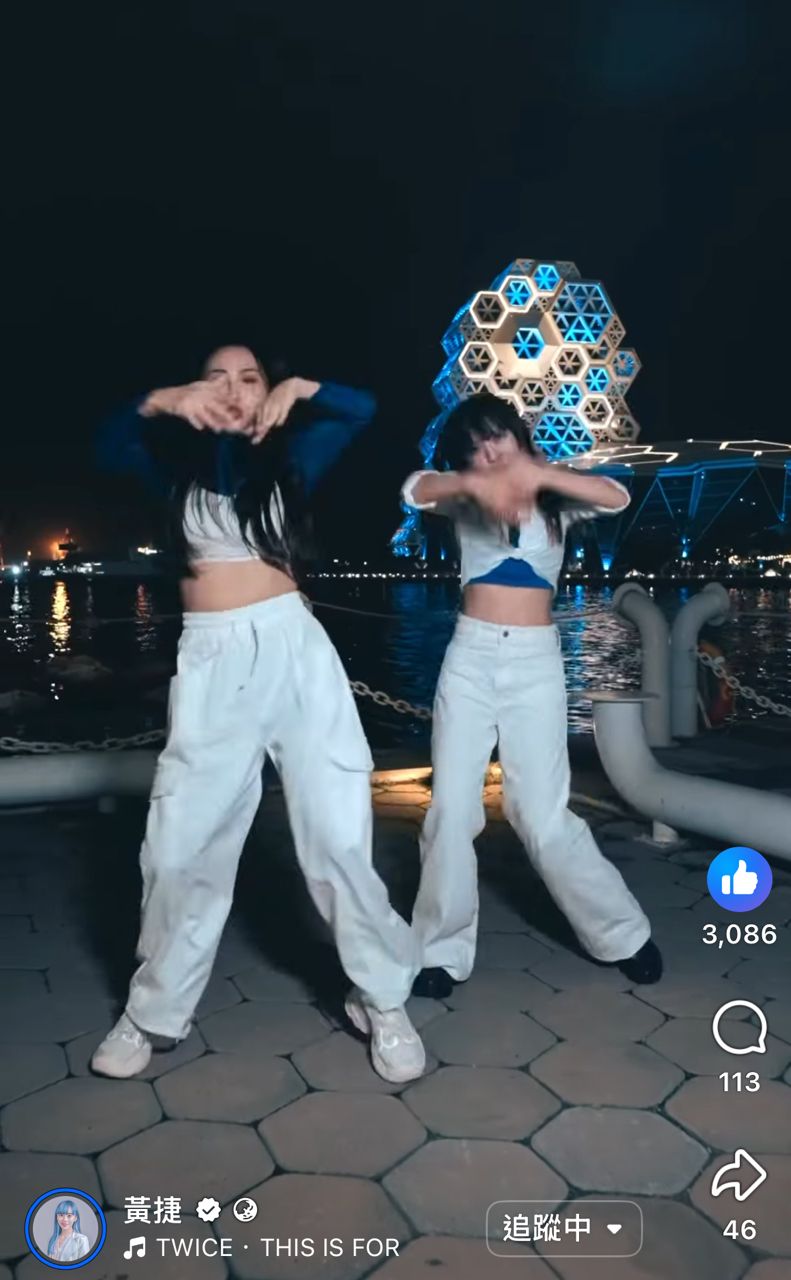Open the comments on this reel
791x1280 pixels.
pos(739,1029)
